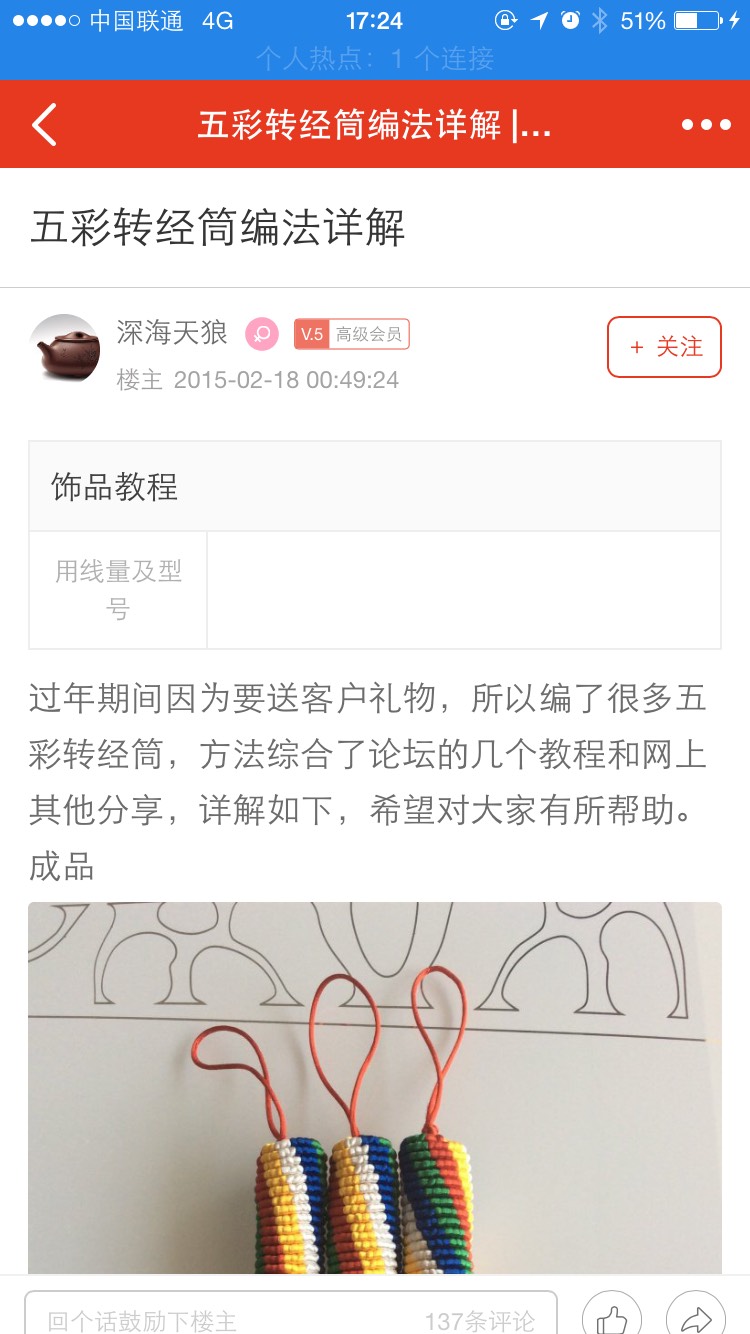Open 深海天狼's profile avatar

[x=65, y=349]
